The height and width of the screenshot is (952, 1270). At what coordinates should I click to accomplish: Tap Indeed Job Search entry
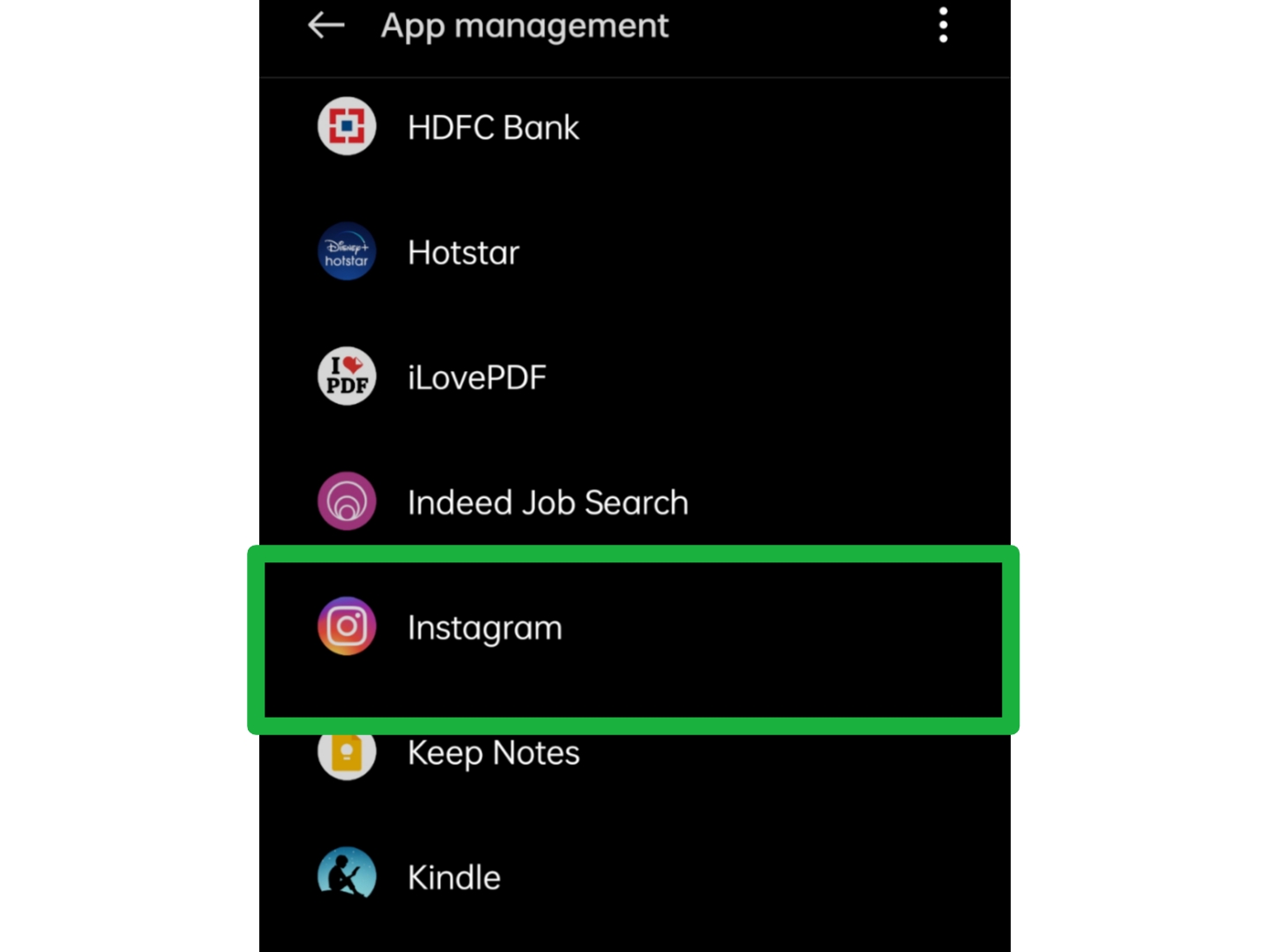tap(547, 503)
